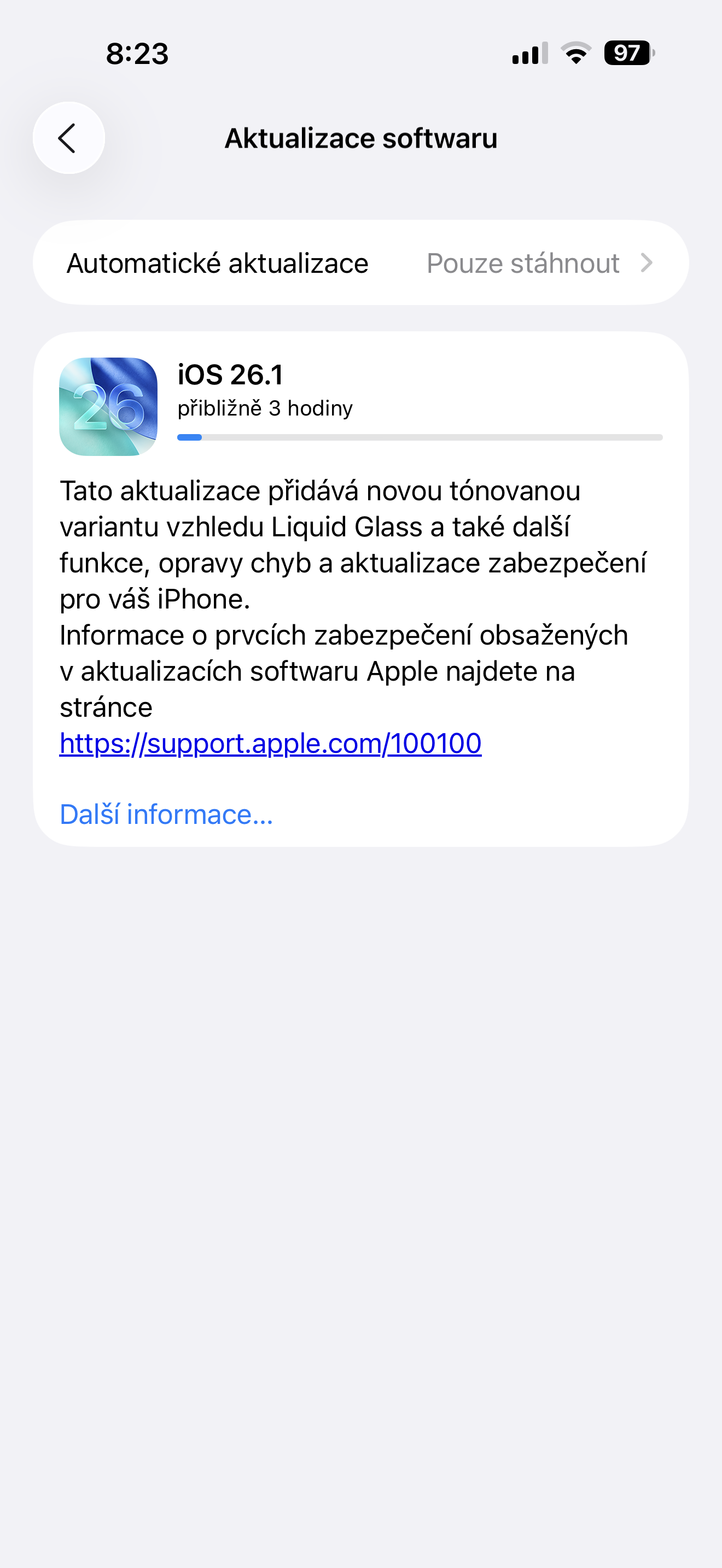Tap Další informace for more details
This screenshot has width=722, height=1568.
(166, 815)
